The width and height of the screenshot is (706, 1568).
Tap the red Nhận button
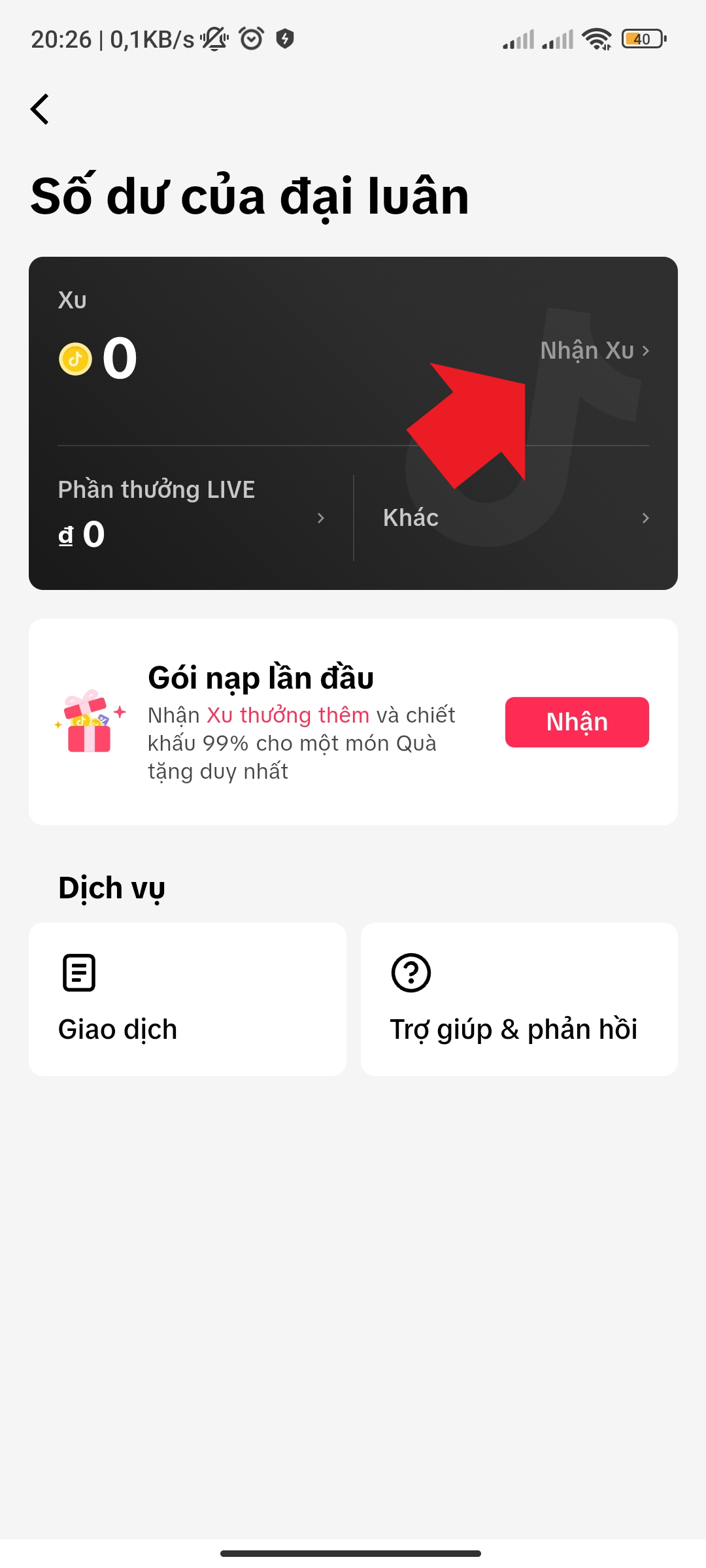[577, 722]
